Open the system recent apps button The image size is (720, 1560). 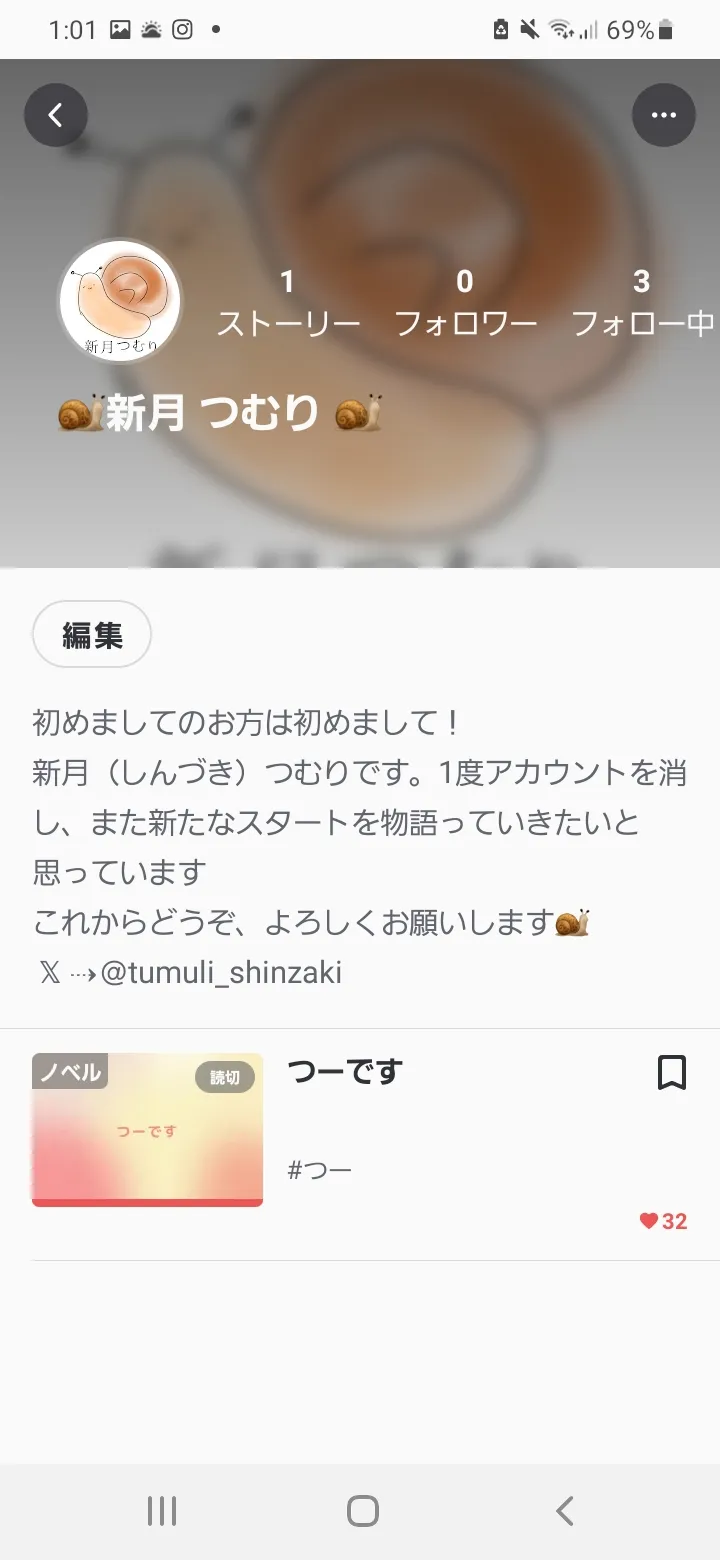(162, 1510)
